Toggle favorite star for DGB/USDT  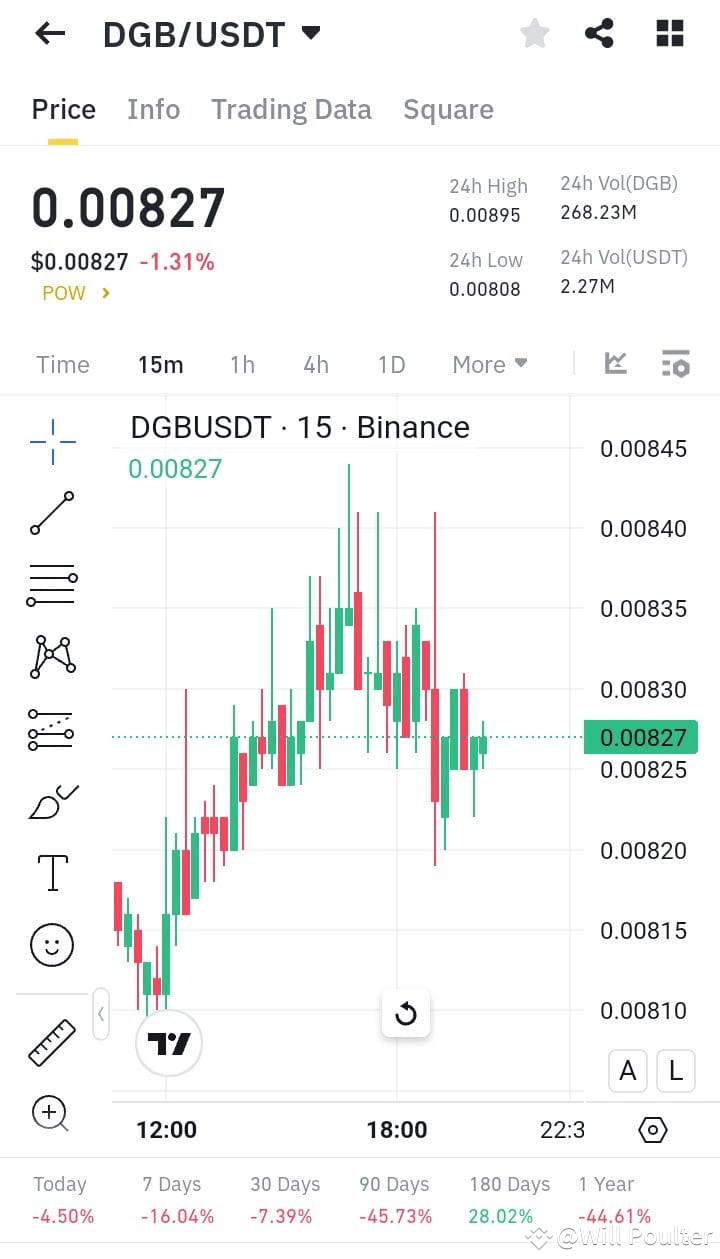click(x=534, y=32)
